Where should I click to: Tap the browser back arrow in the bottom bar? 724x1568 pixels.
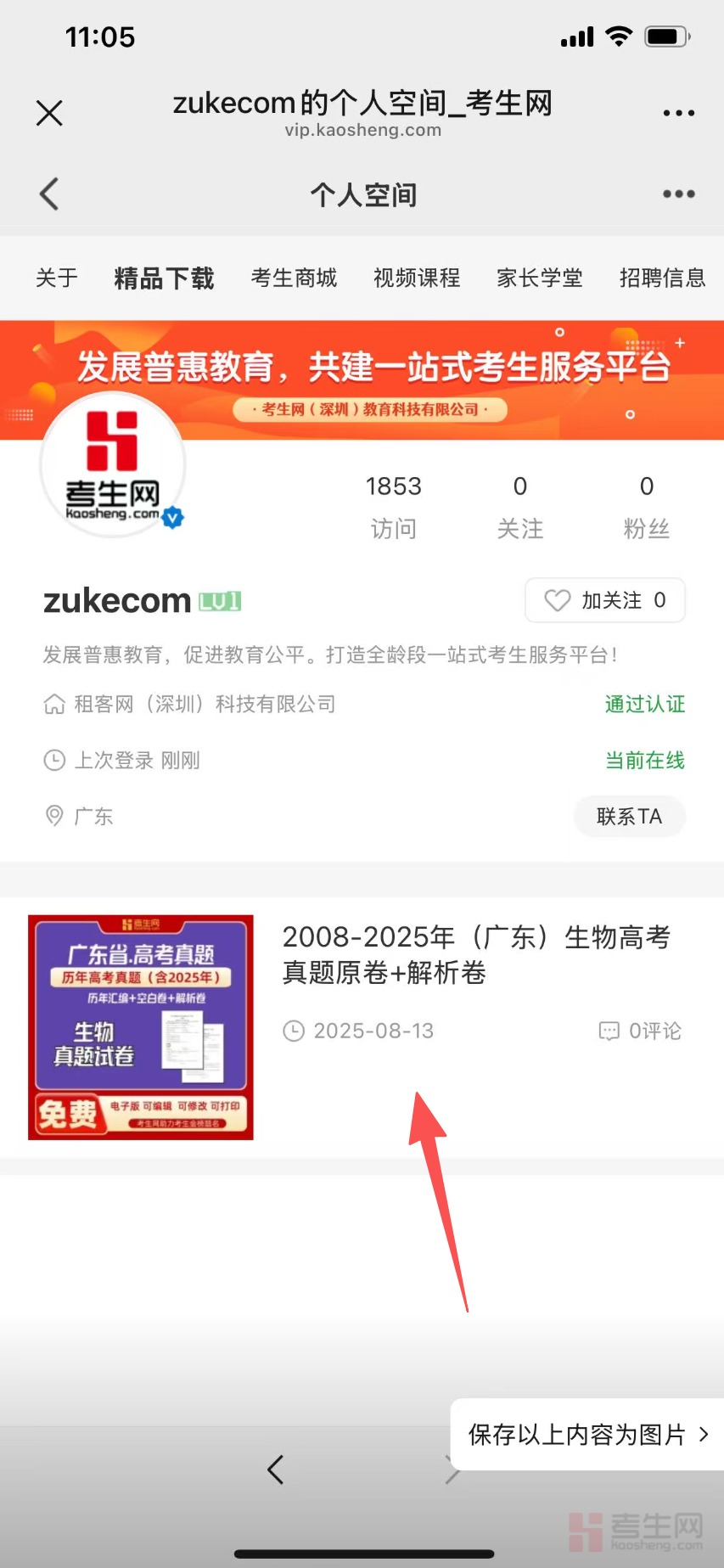275,1470
